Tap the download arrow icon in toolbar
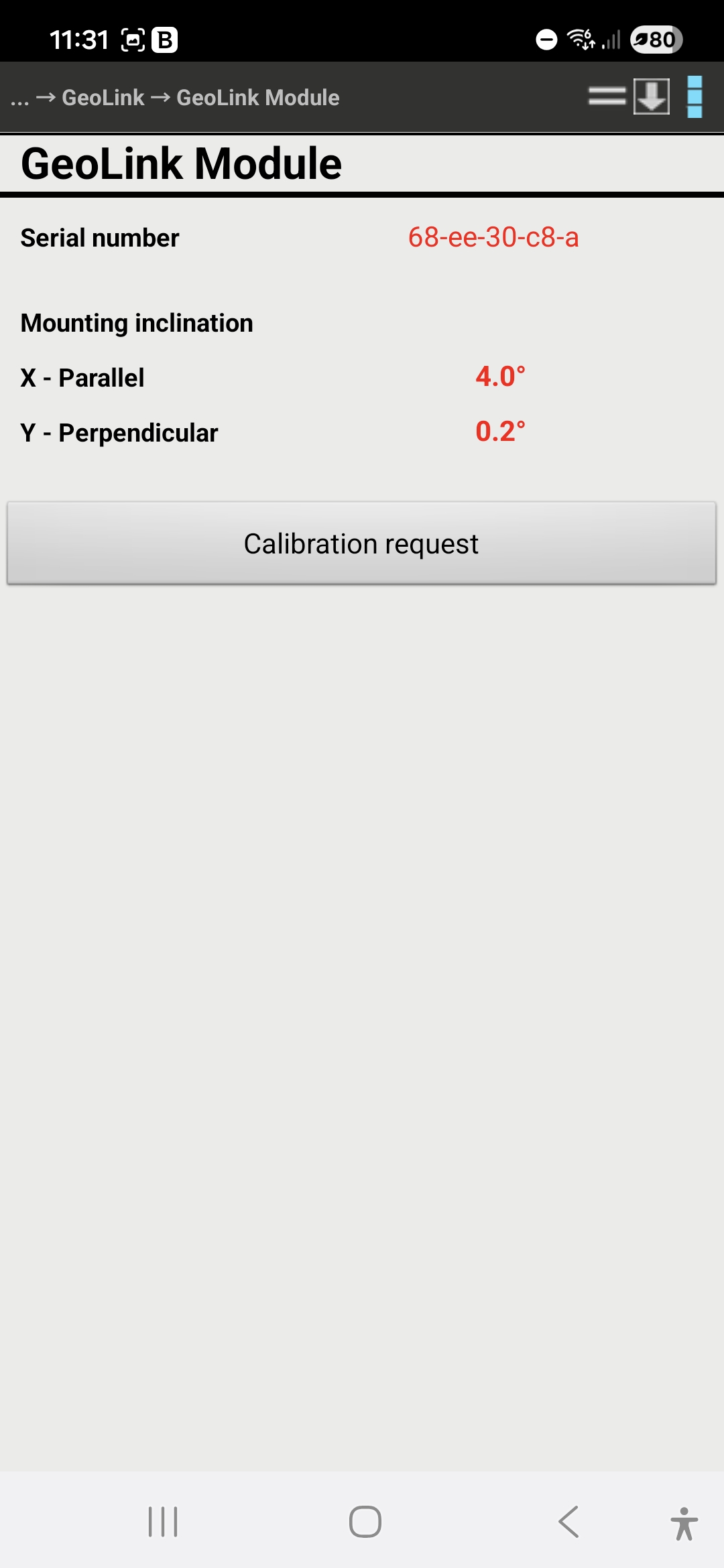Screen dimensions: 724x1568 tap(651, 96)
